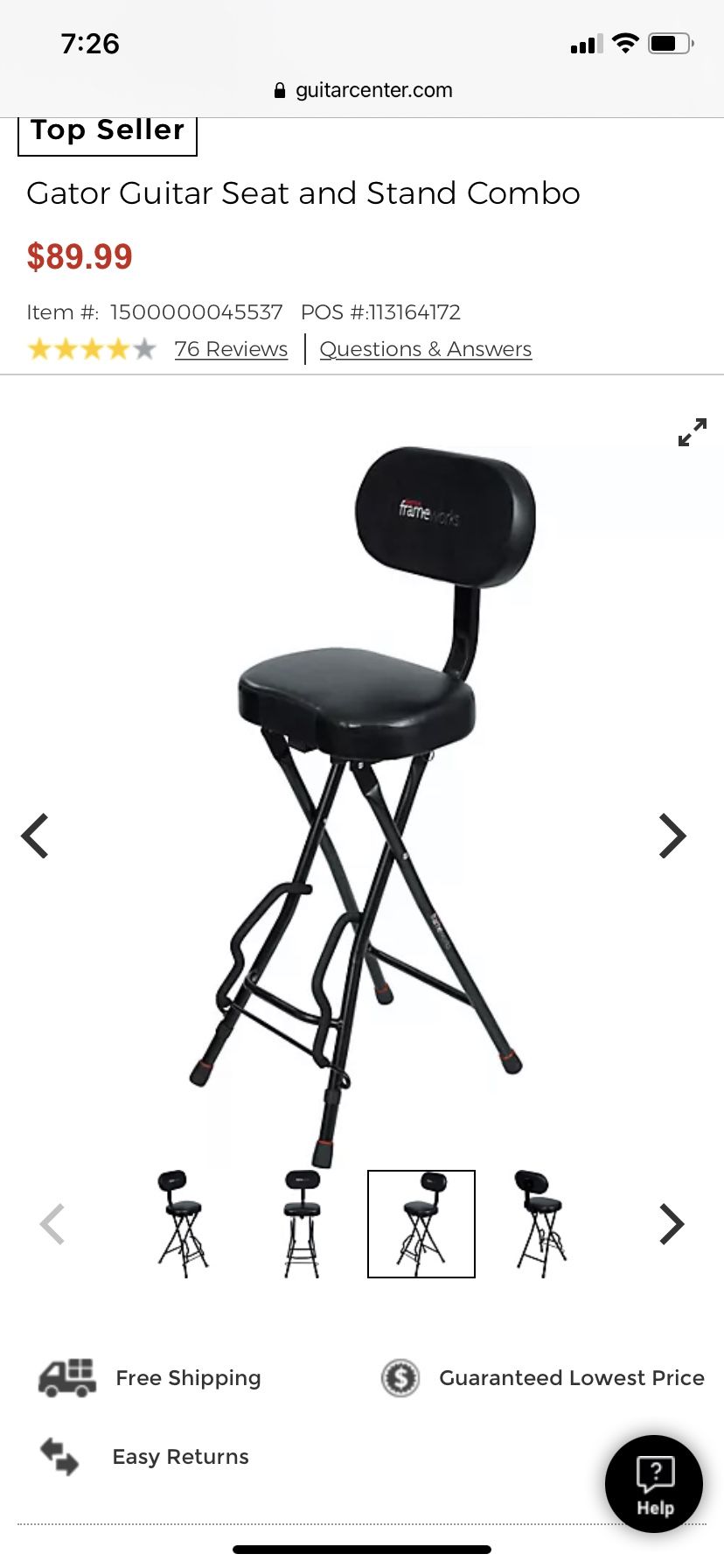724x1568 pixels.
Task: Tap the guitarcenter.com address bar
Action: point(362,90)
